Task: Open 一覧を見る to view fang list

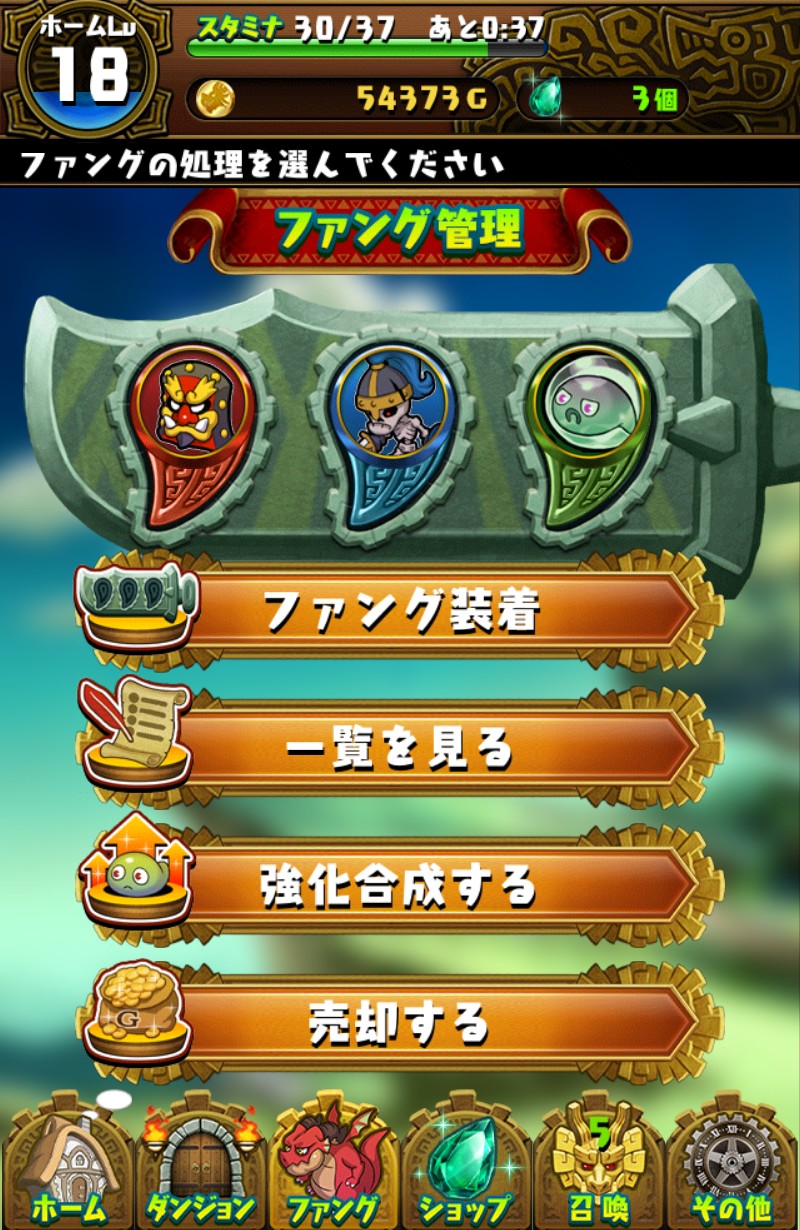Action: click(400, 748)
